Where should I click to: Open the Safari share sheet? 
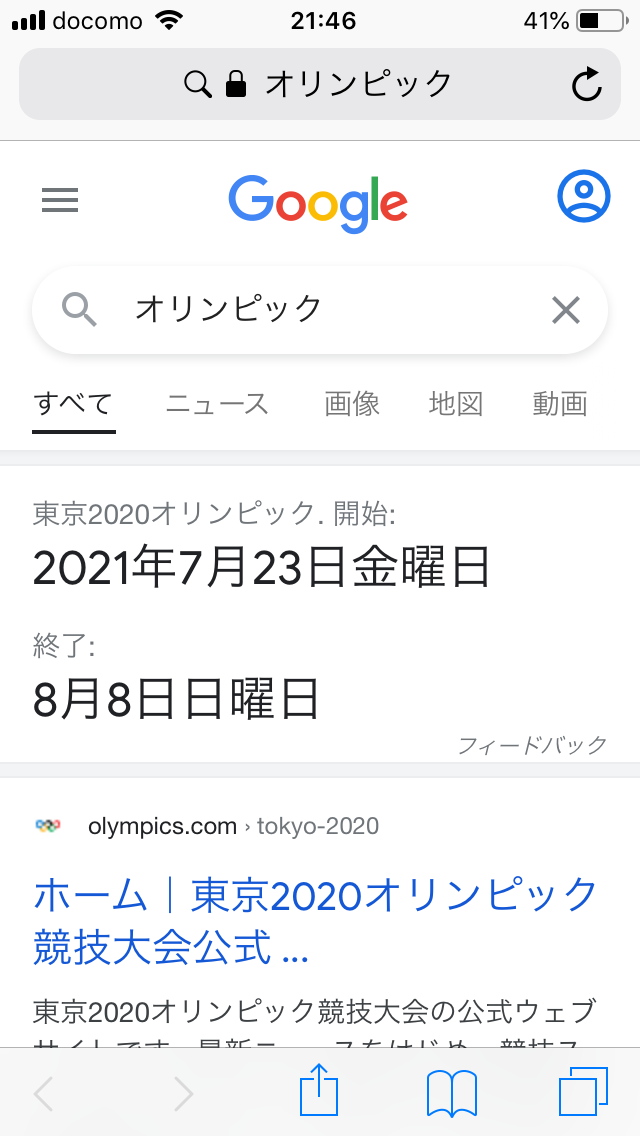pos(319,1090)
